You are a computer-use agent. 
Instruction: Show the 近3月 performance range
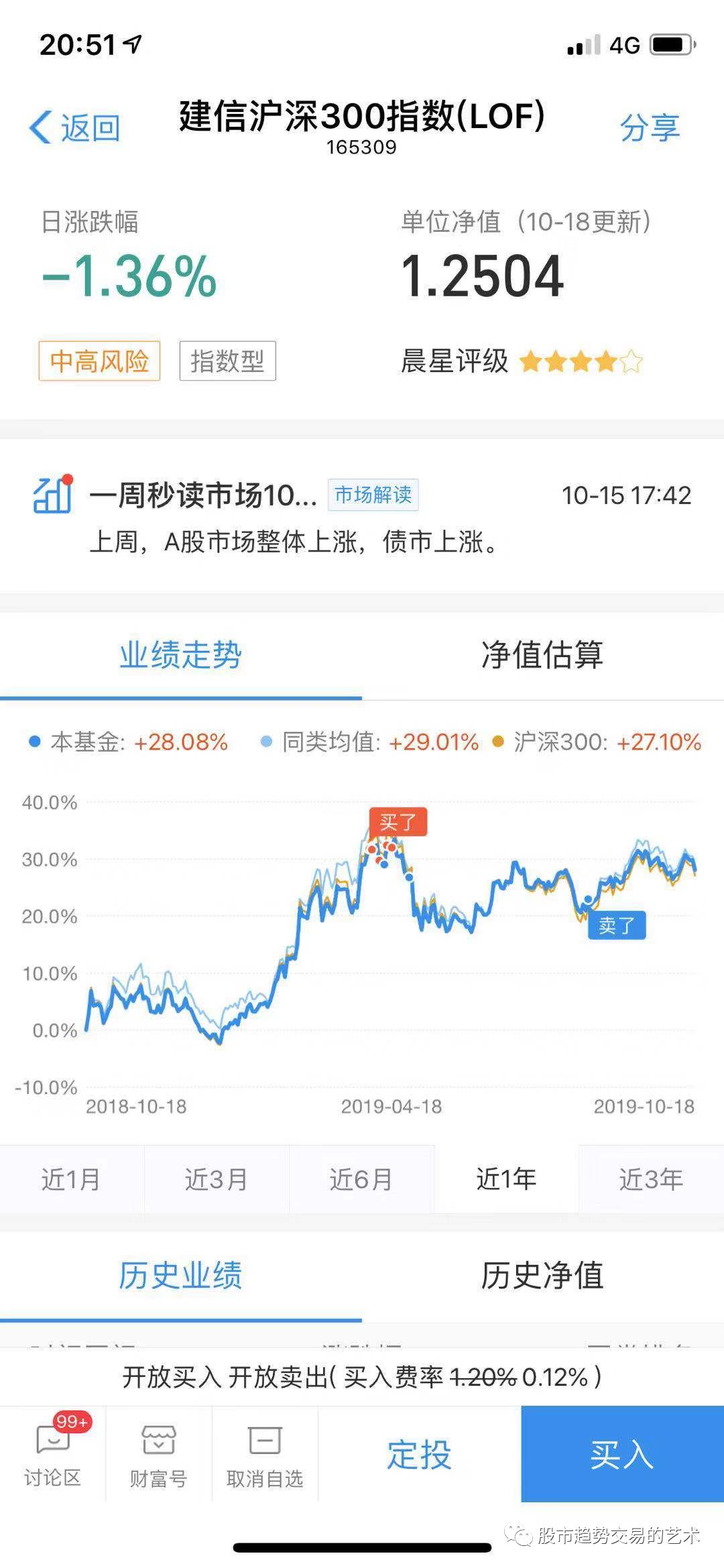click(217, 1179)
